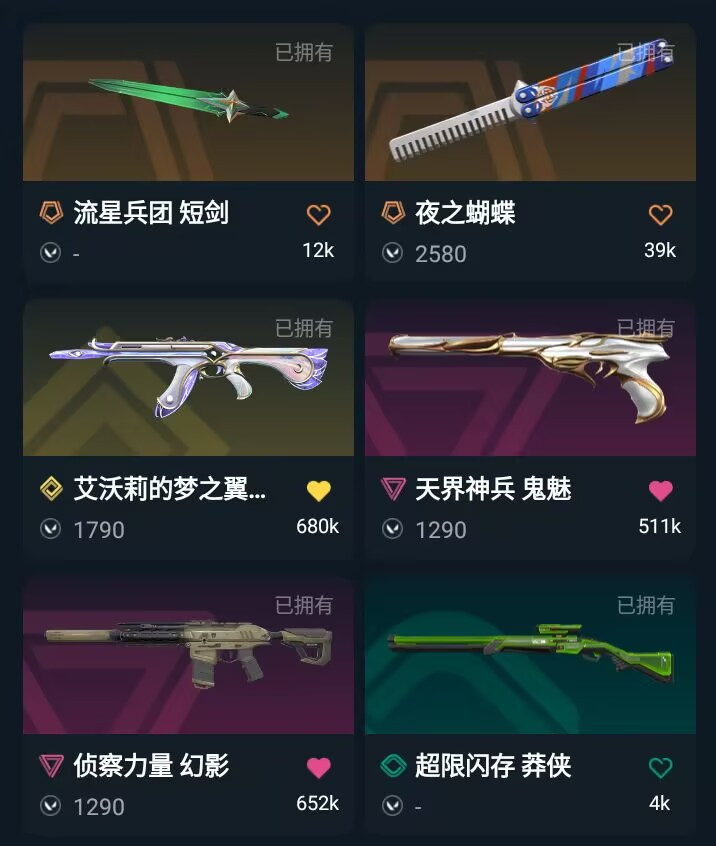Unlike the 艾沃莉的梦之翼 skin

tap(318, 490)
